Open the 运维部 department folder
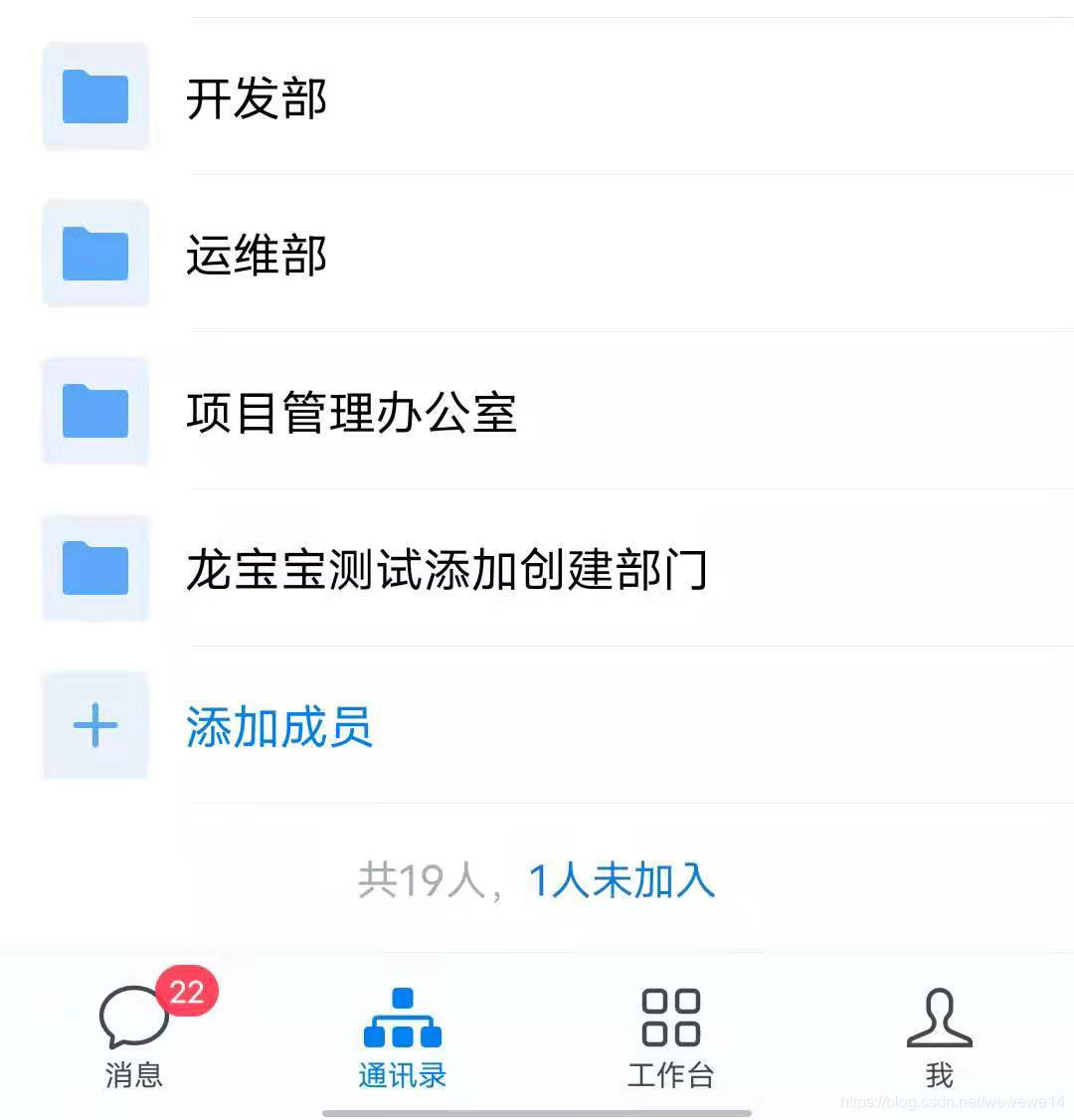Image resolution: width=1074 pixels, height=1120 pixels. (x=257, y=256)
